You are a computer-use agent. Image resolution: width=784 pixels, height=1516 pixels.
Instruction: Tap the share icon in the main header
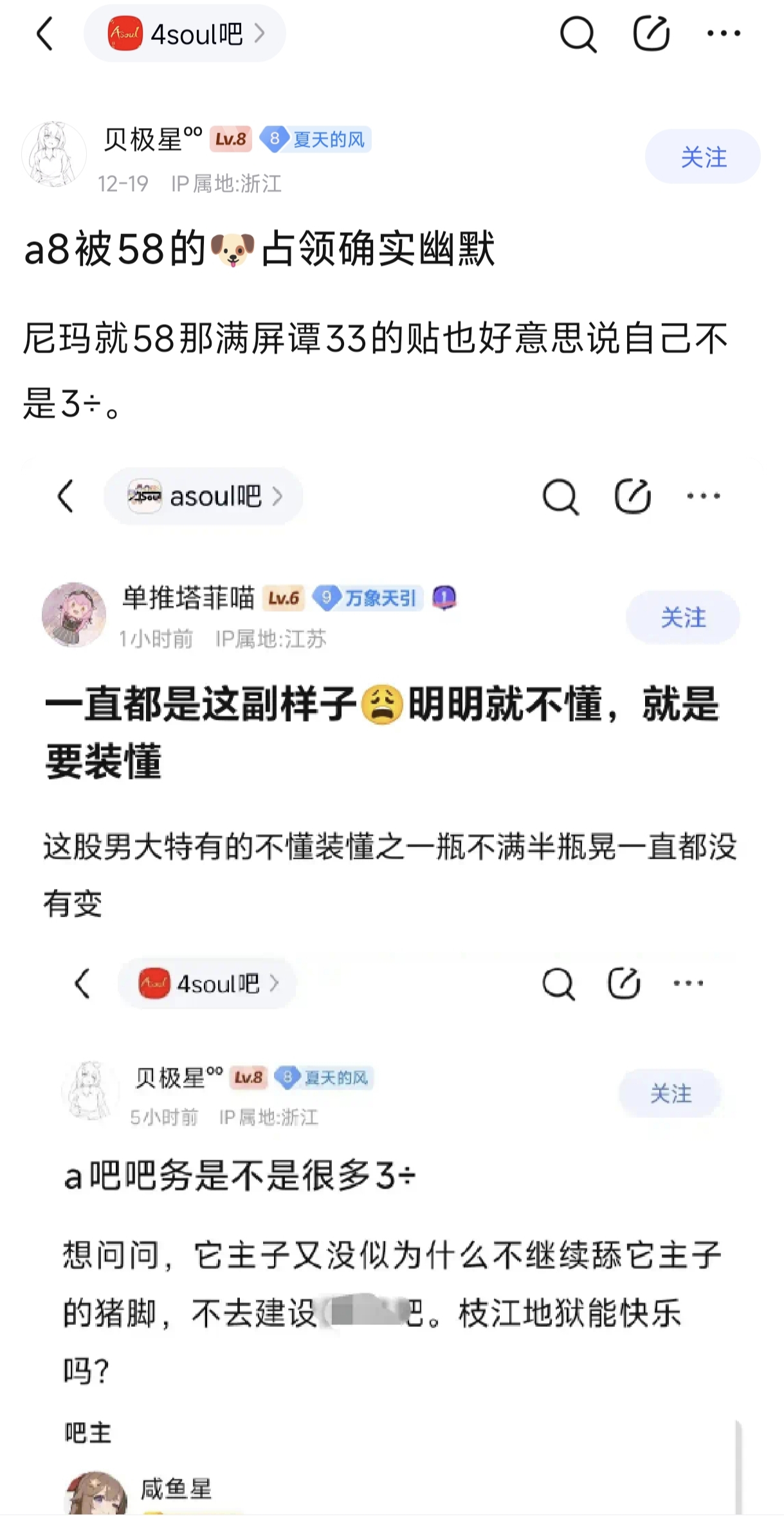(651, 33)
